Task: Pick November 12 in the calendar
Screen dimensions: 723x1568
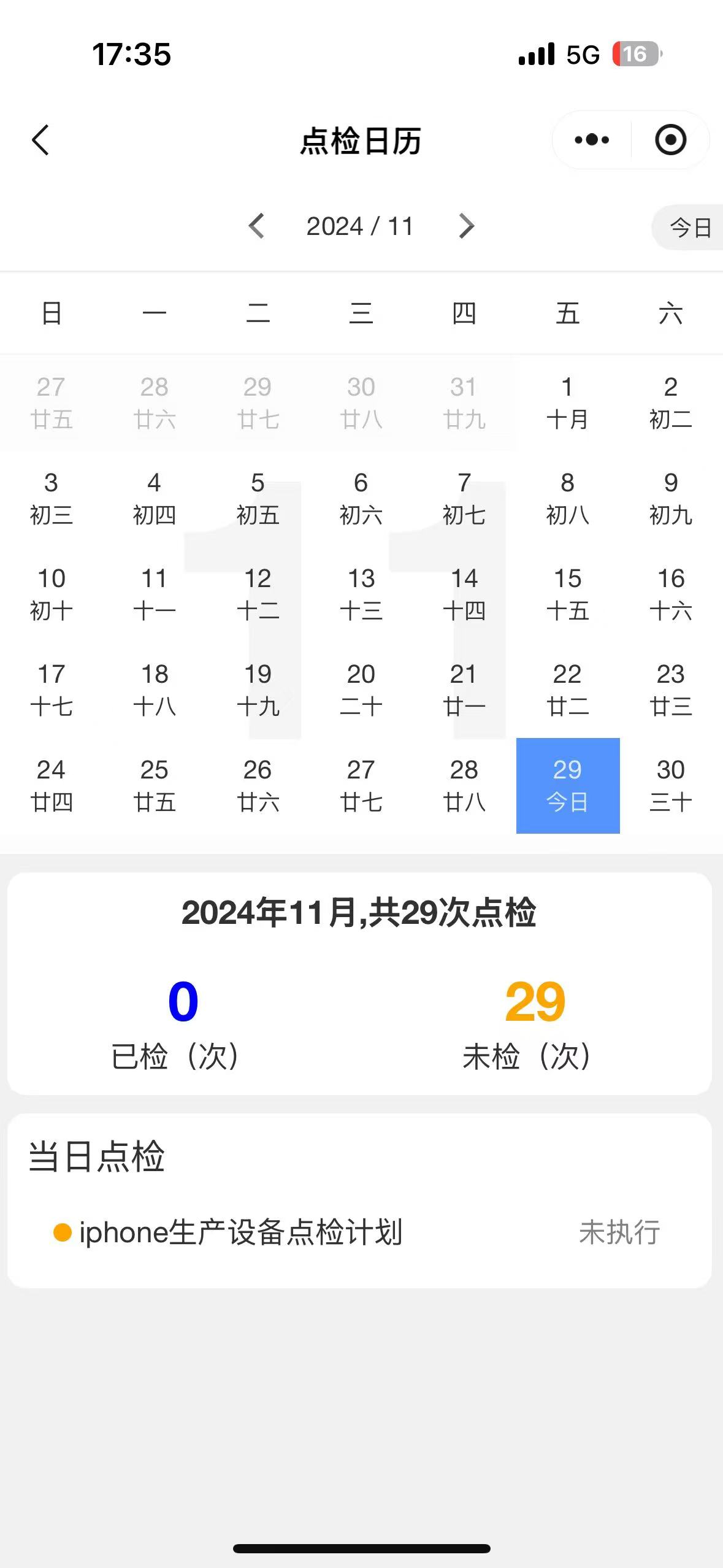Action: click(x=258, y=594)
